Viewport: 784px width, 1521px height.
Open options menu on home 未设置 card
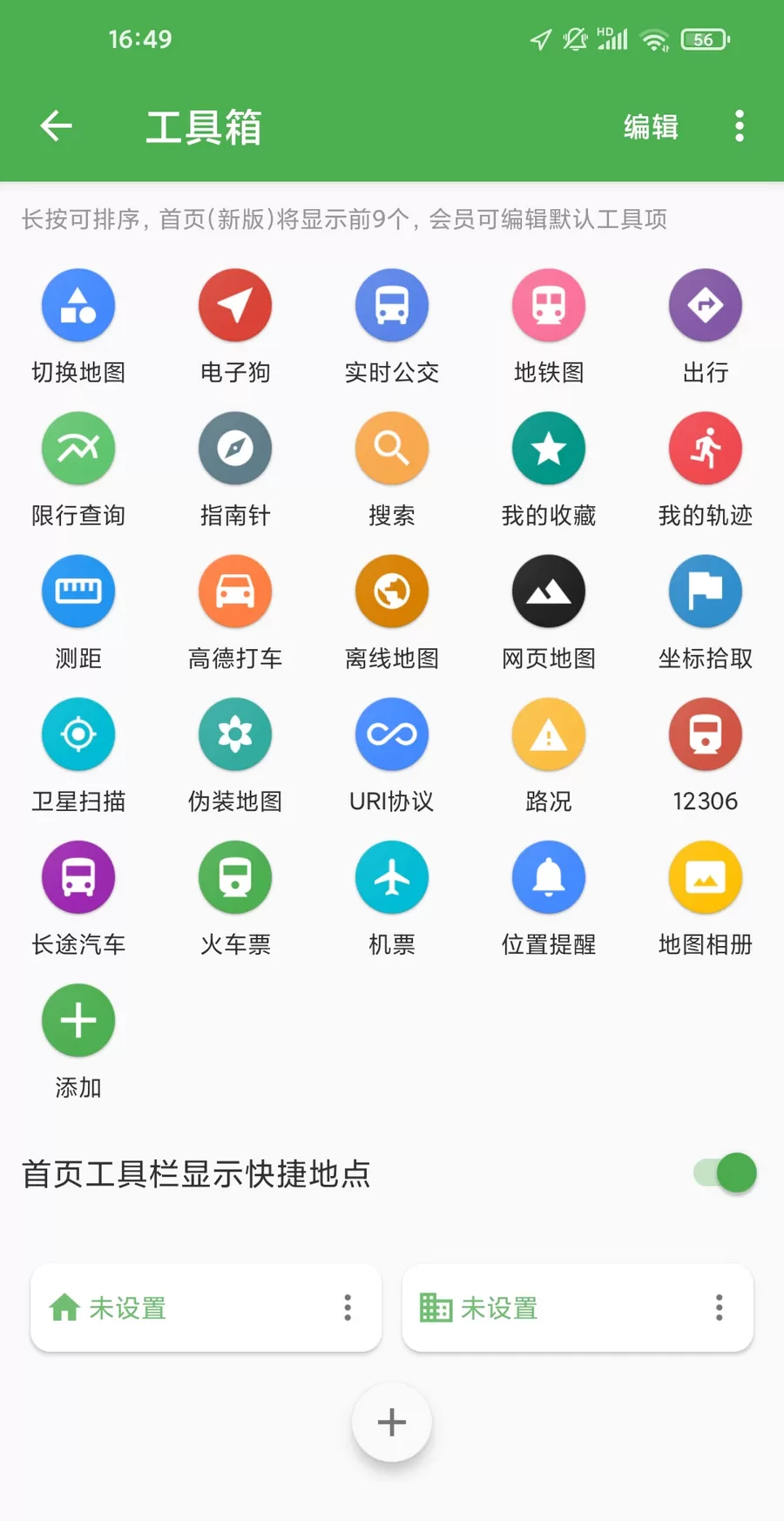click(348, 1308)
